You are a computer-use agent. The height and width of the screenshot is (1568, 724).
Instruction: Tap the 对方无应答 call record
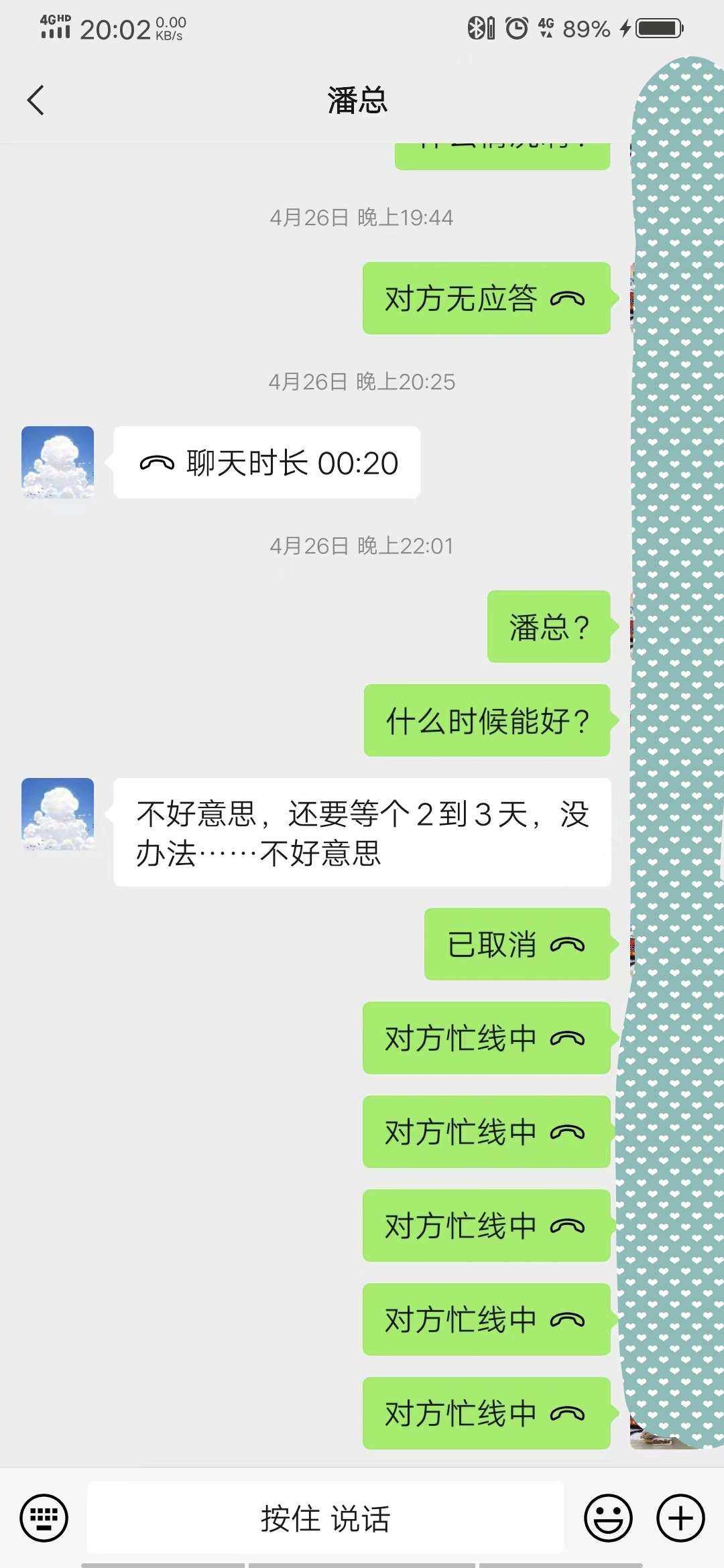pyautogui.click(x=485, y=298)
